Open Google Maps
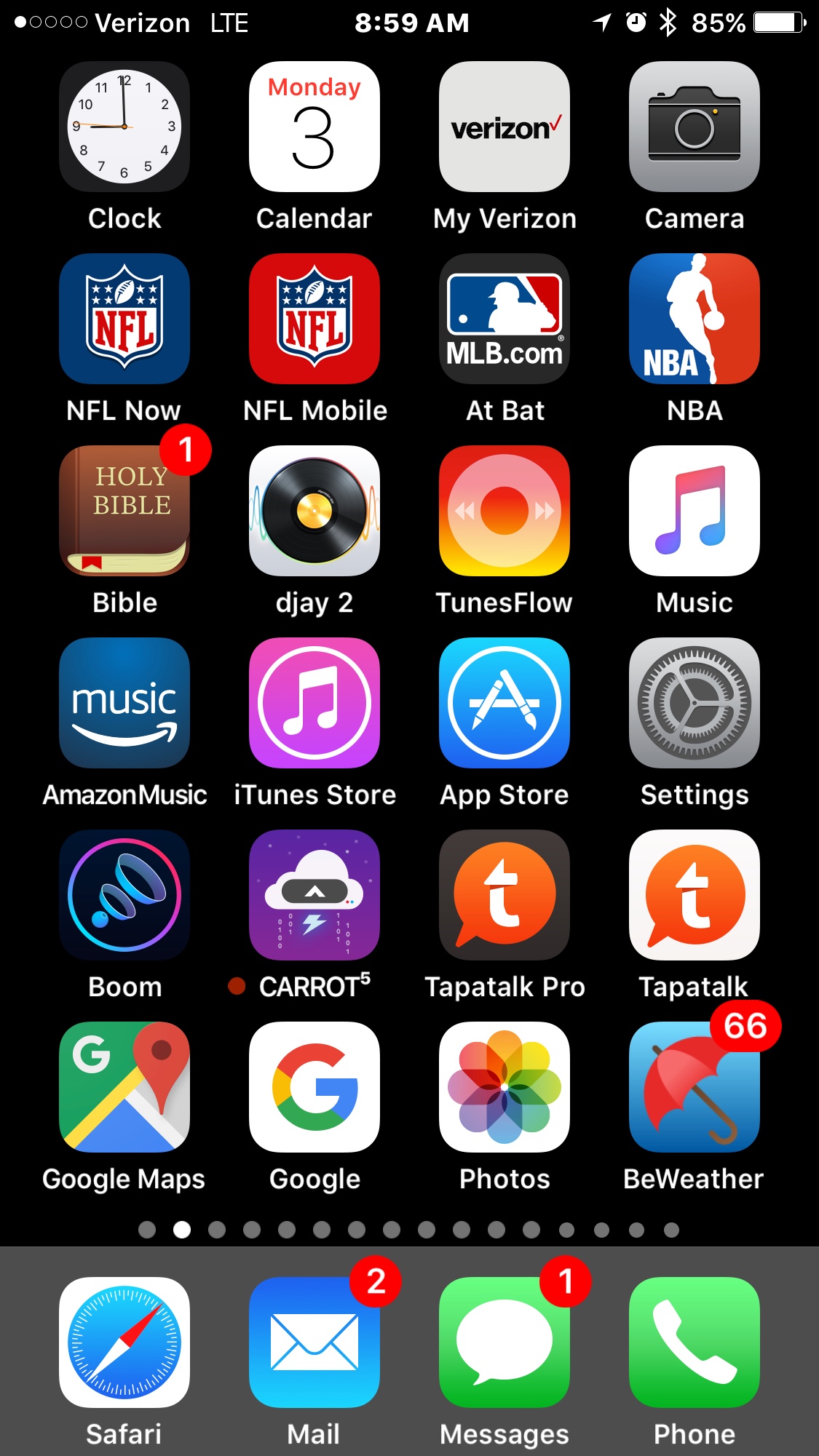Screen dimensions: 819x1456 tap(124, 1087)
